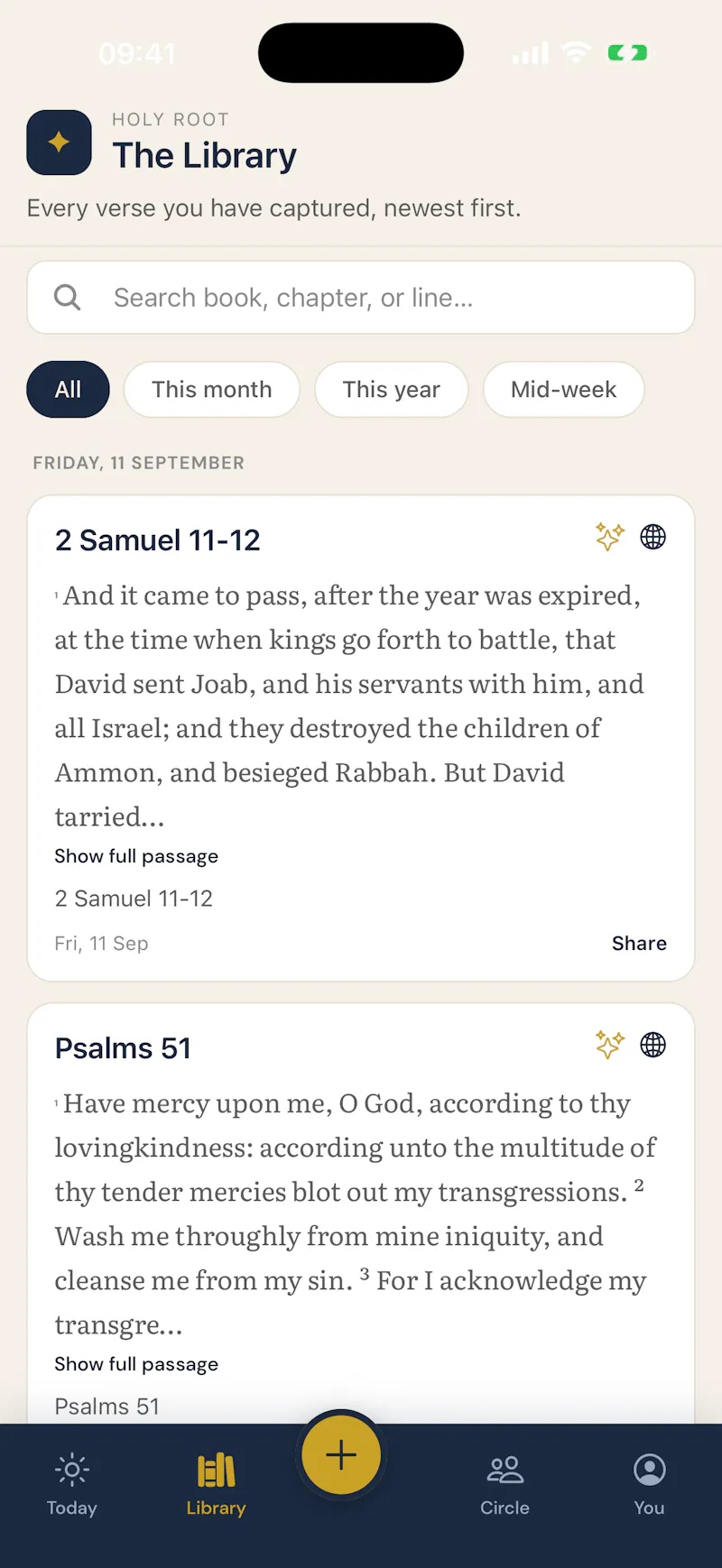Apply the Mid-week filter chip

[x=564, y=390]
